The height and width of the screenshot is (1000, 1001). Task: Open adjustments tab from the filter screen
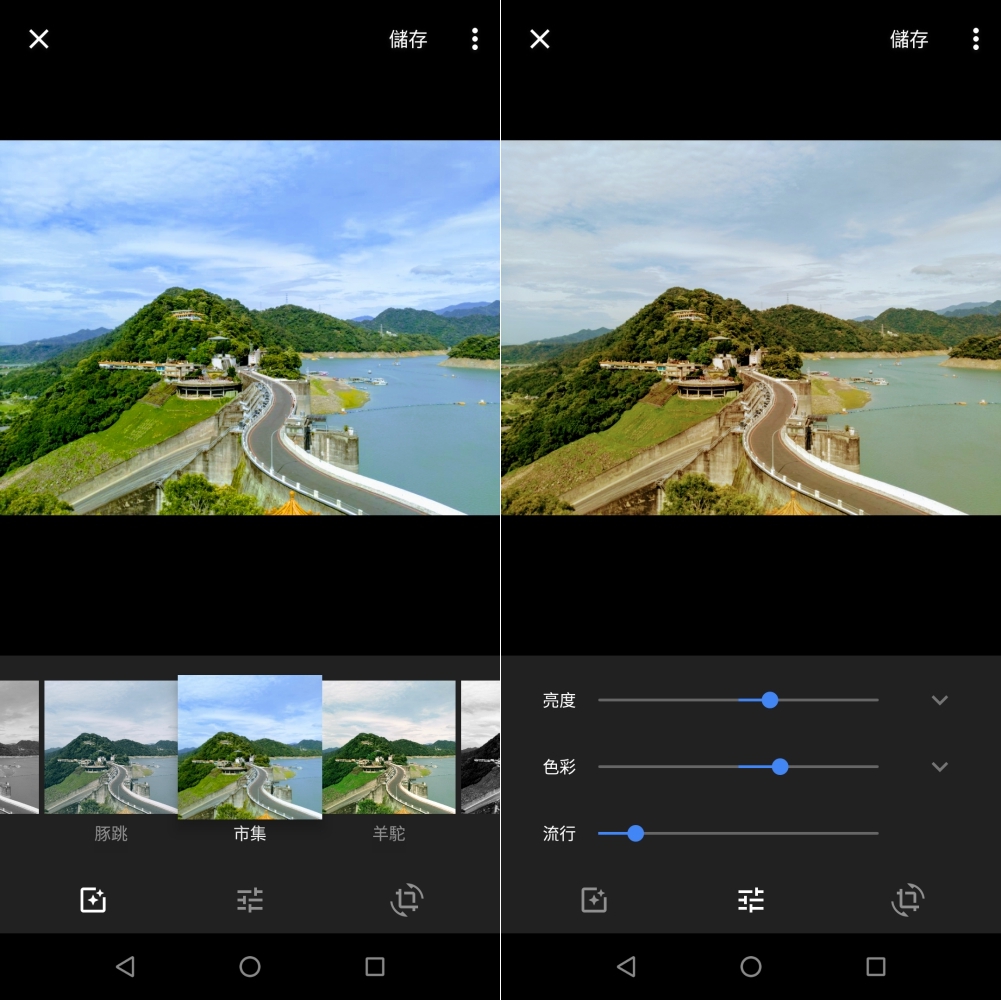pos(250,900)
